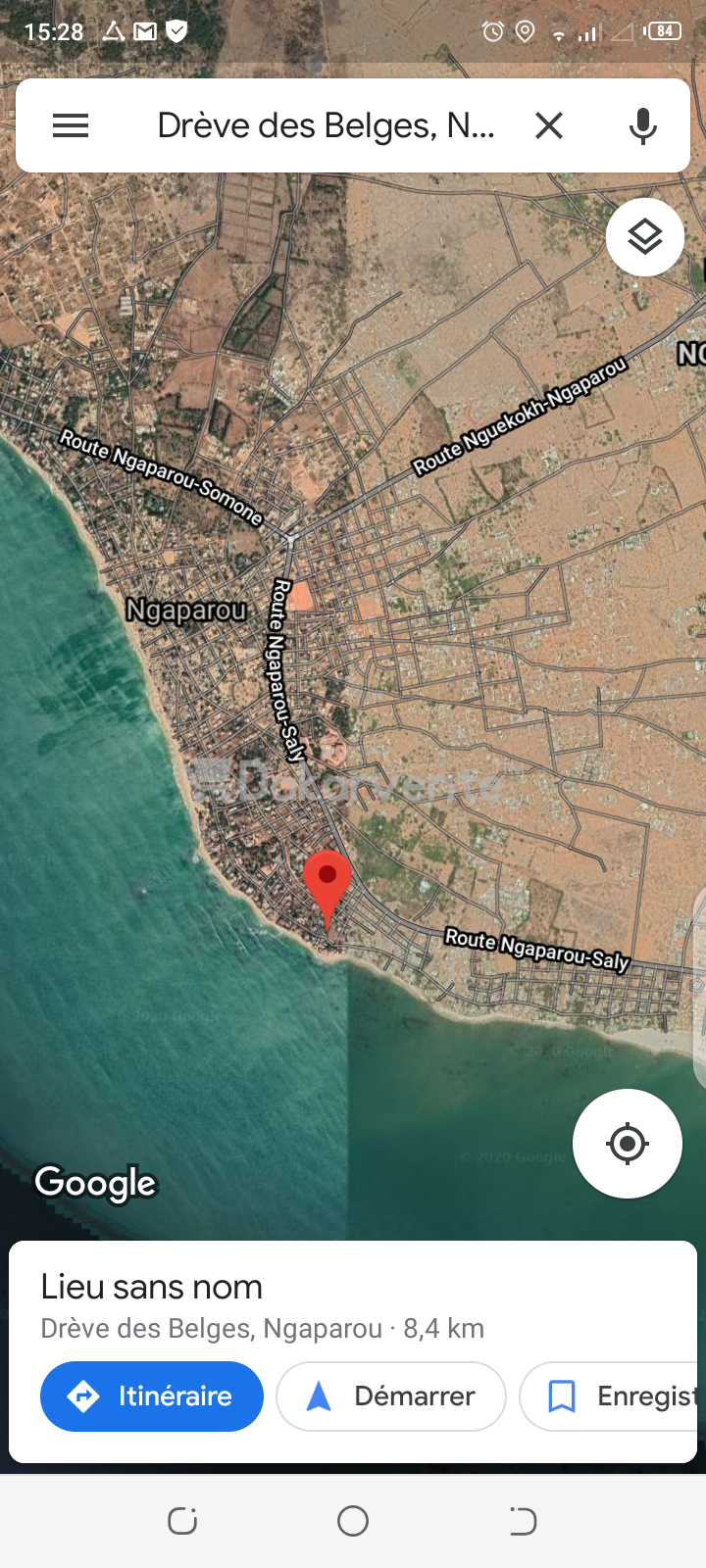The width and height of the screenshot is (706, 1568).
Task: Center map on my current location
Action: click(628, 1144)
